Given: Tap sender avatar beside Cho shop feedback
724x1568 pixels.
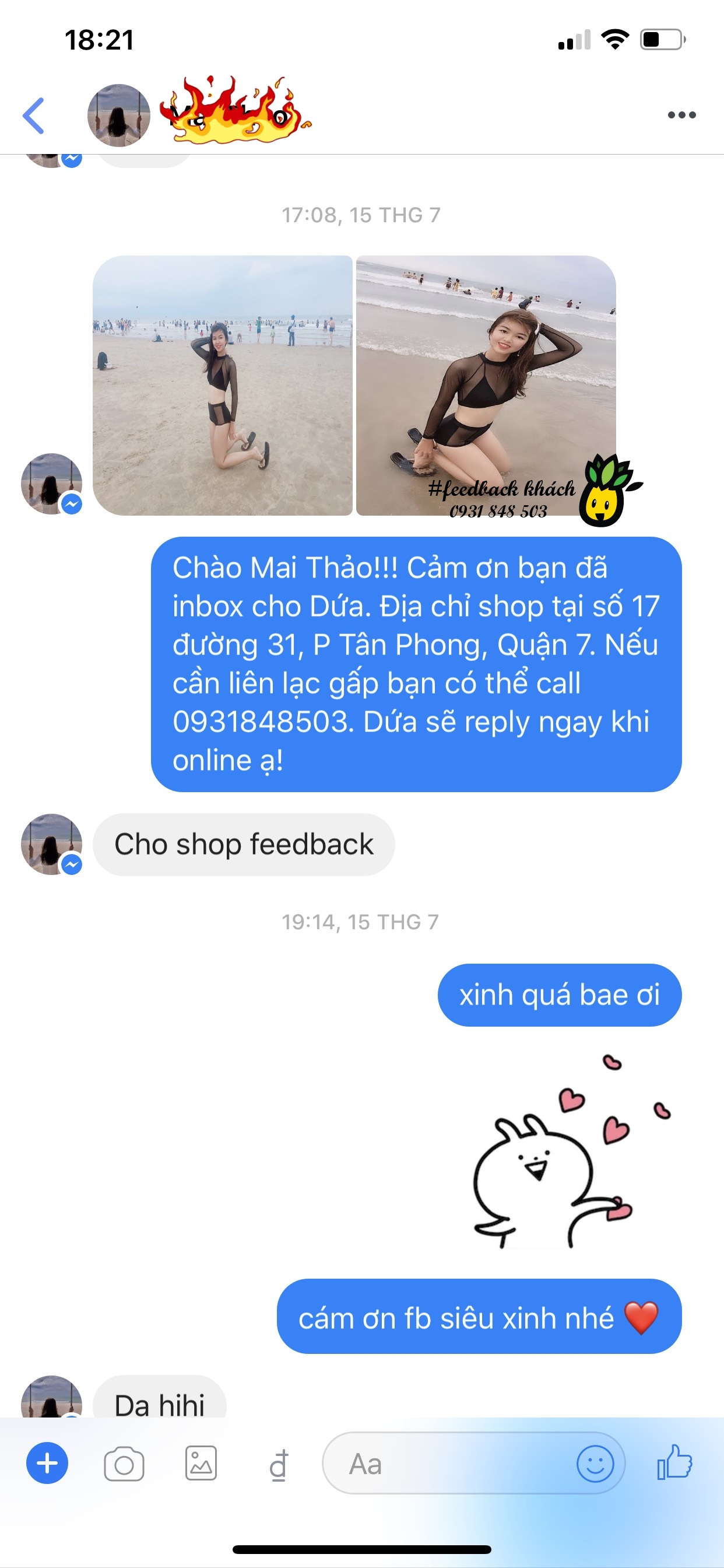Looking at the screenshot, I should tap(52, 844).
